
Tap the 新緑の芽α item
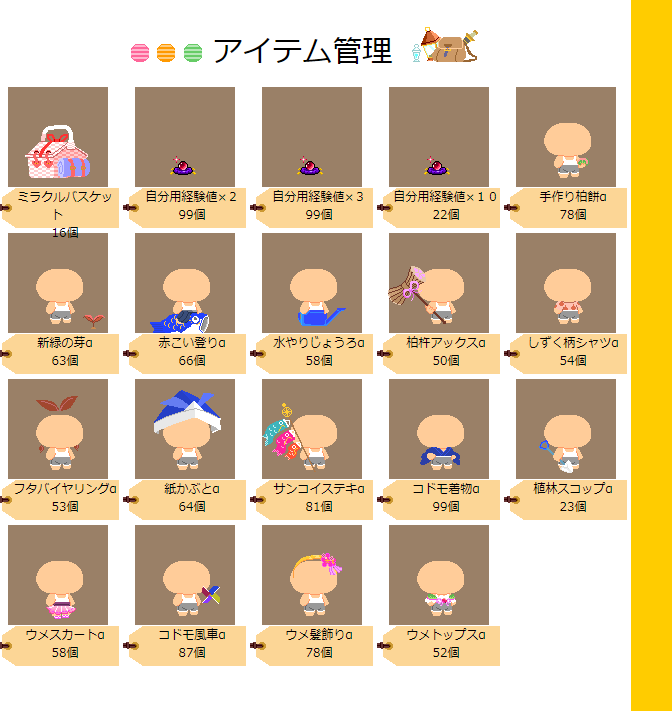pos(58,283)
